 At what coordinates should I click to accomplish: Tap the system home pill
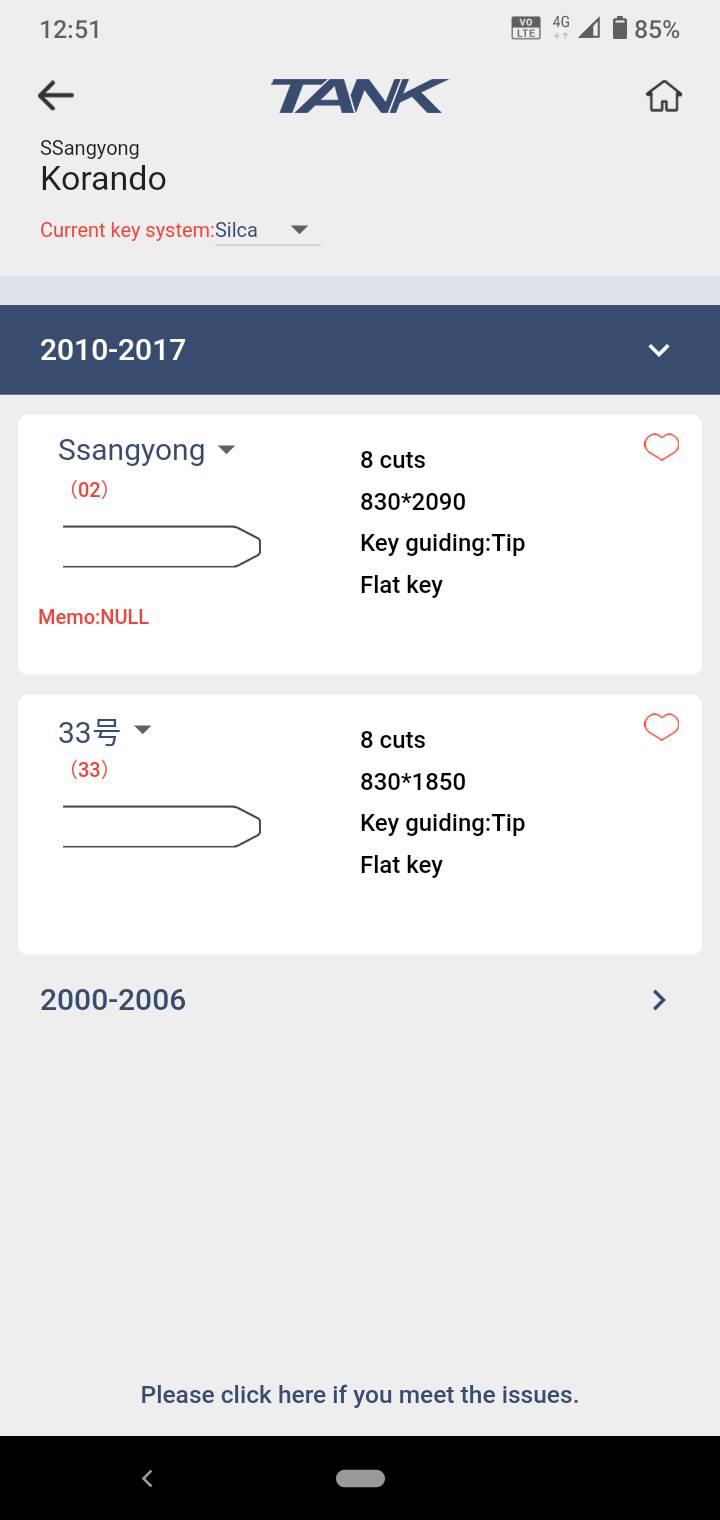pyautogui.click(x=361, y=1478)
